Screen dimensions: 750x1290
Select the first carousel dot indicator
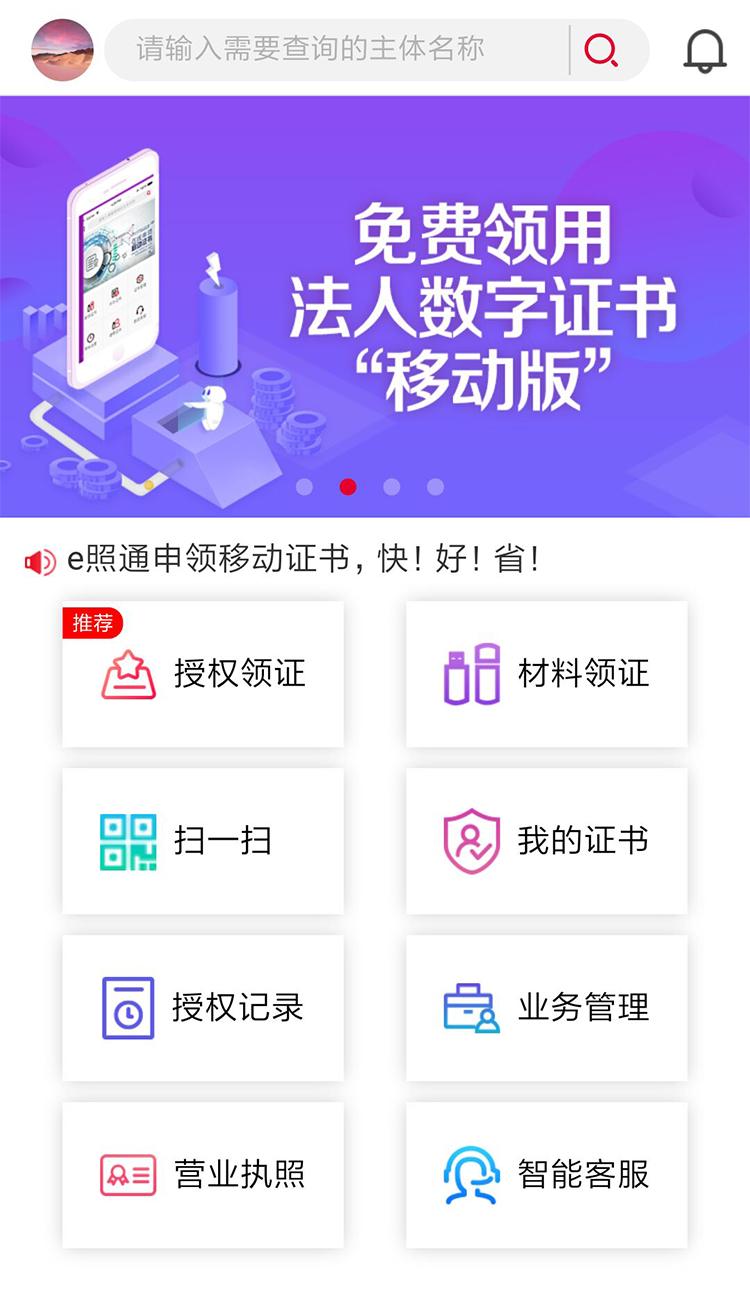coord(304,487)
